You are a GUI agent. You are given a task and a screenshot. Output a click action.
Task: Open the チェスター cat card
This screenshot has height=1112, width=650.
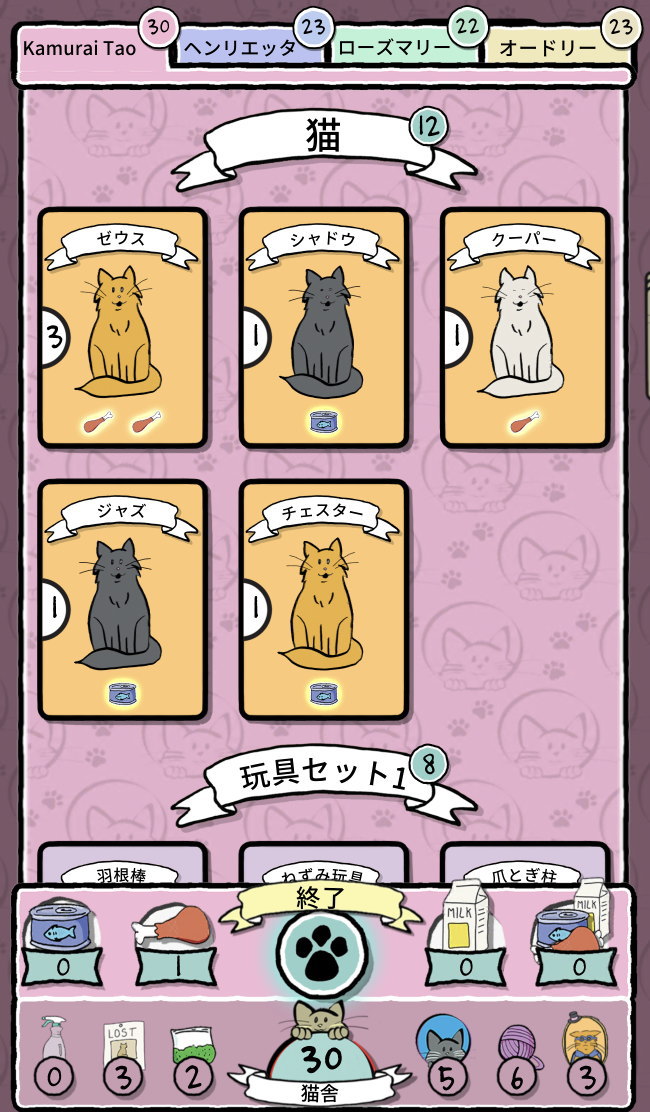[x=324, y=600]
